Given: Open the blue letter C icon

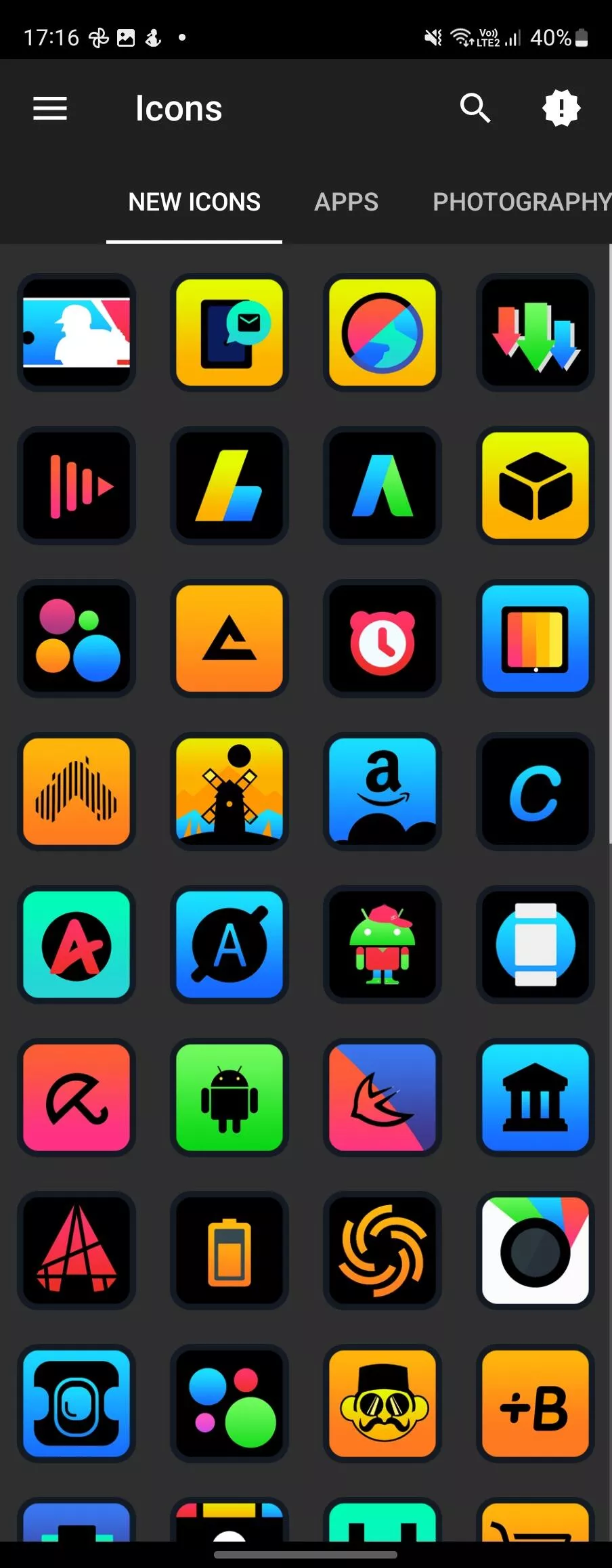Looking at the screenshot, I should click(x=535, y=791).
